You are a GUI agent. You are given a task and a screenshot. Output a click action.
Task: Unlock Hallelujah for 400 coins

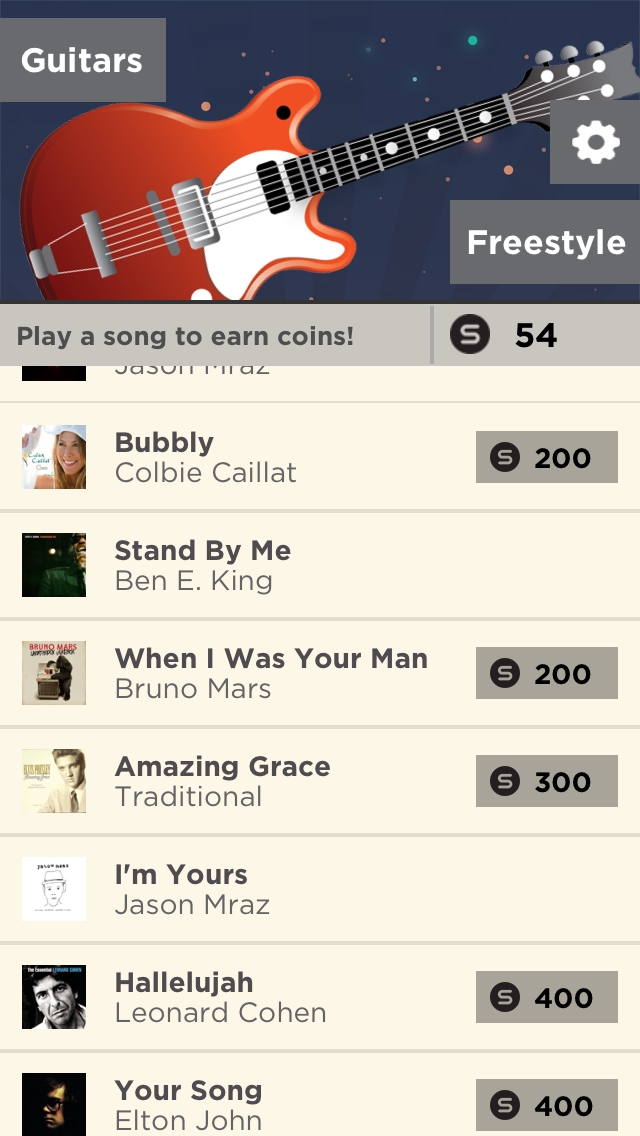(x=546, y=998)
